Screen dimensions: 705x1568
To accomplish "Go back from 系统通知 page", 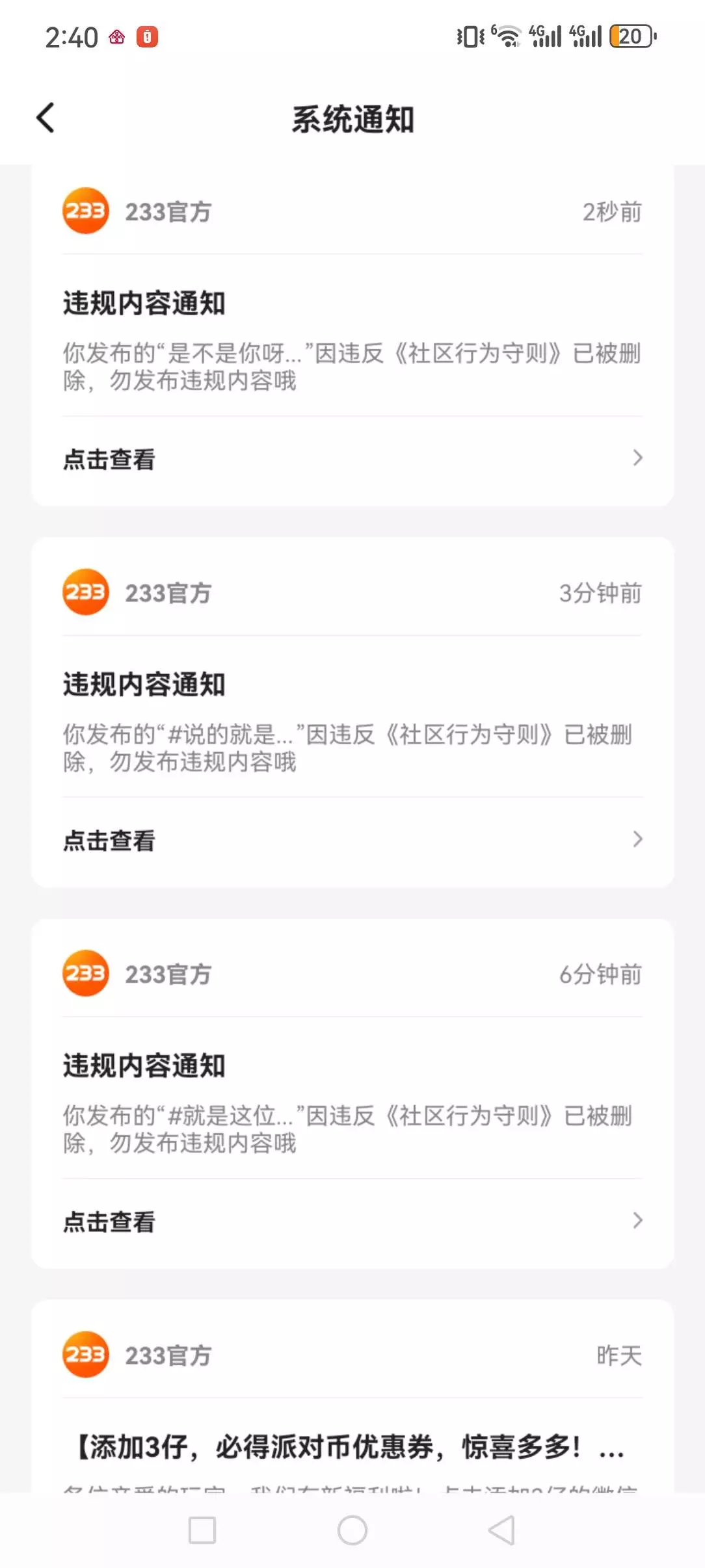I will pyautogui.click(x=46, y=118).
